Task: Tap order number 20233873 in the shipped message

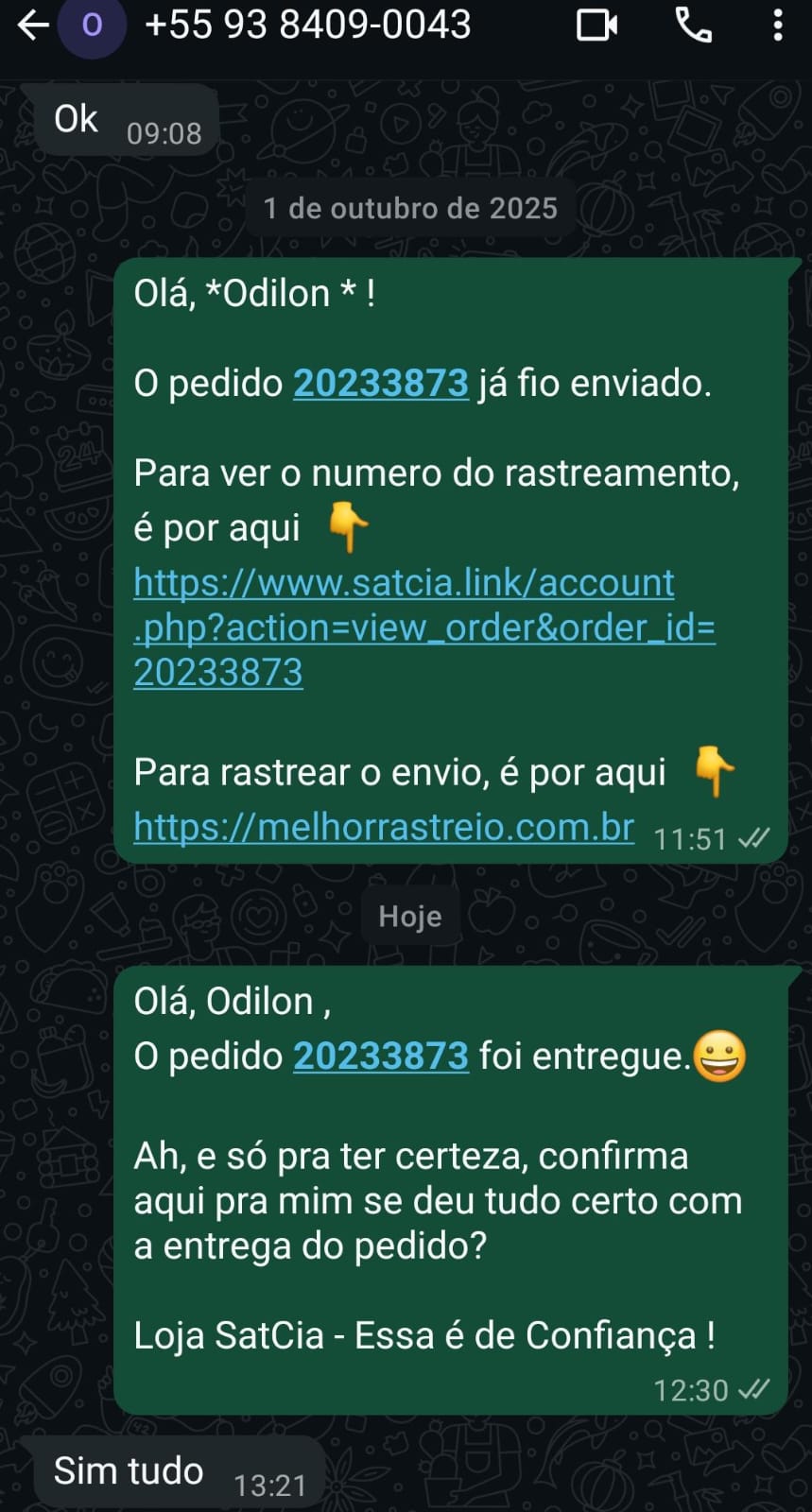Action: [x=380, y=383]
